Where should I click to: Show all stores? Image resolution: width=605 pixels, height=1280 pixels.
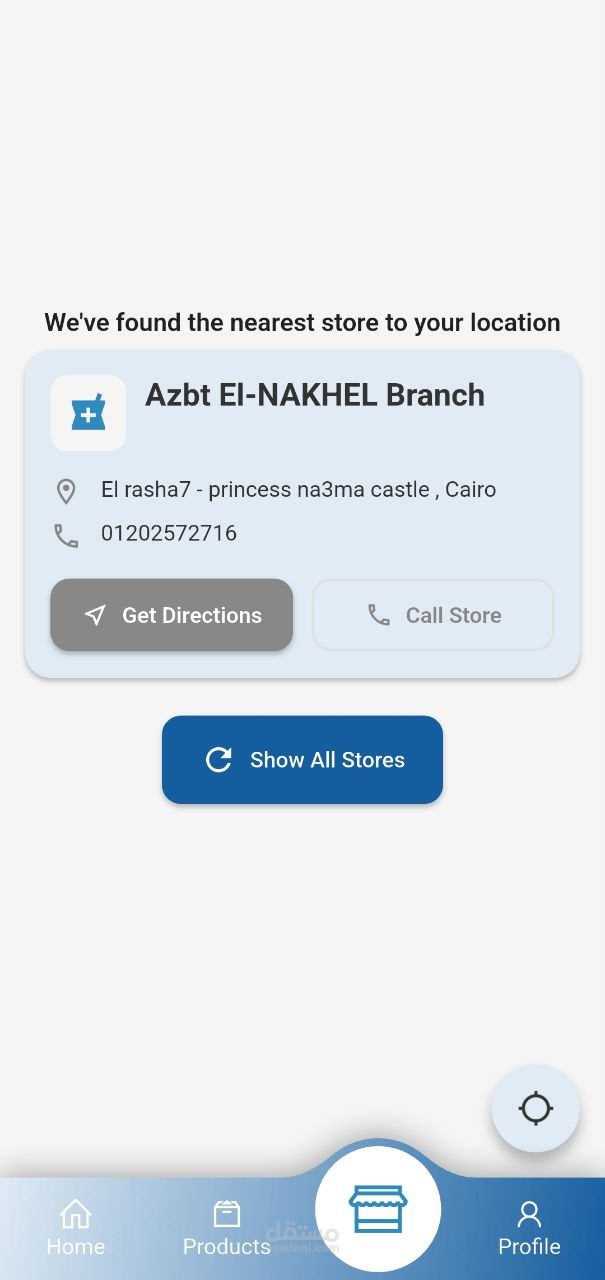tap(302, 760)
